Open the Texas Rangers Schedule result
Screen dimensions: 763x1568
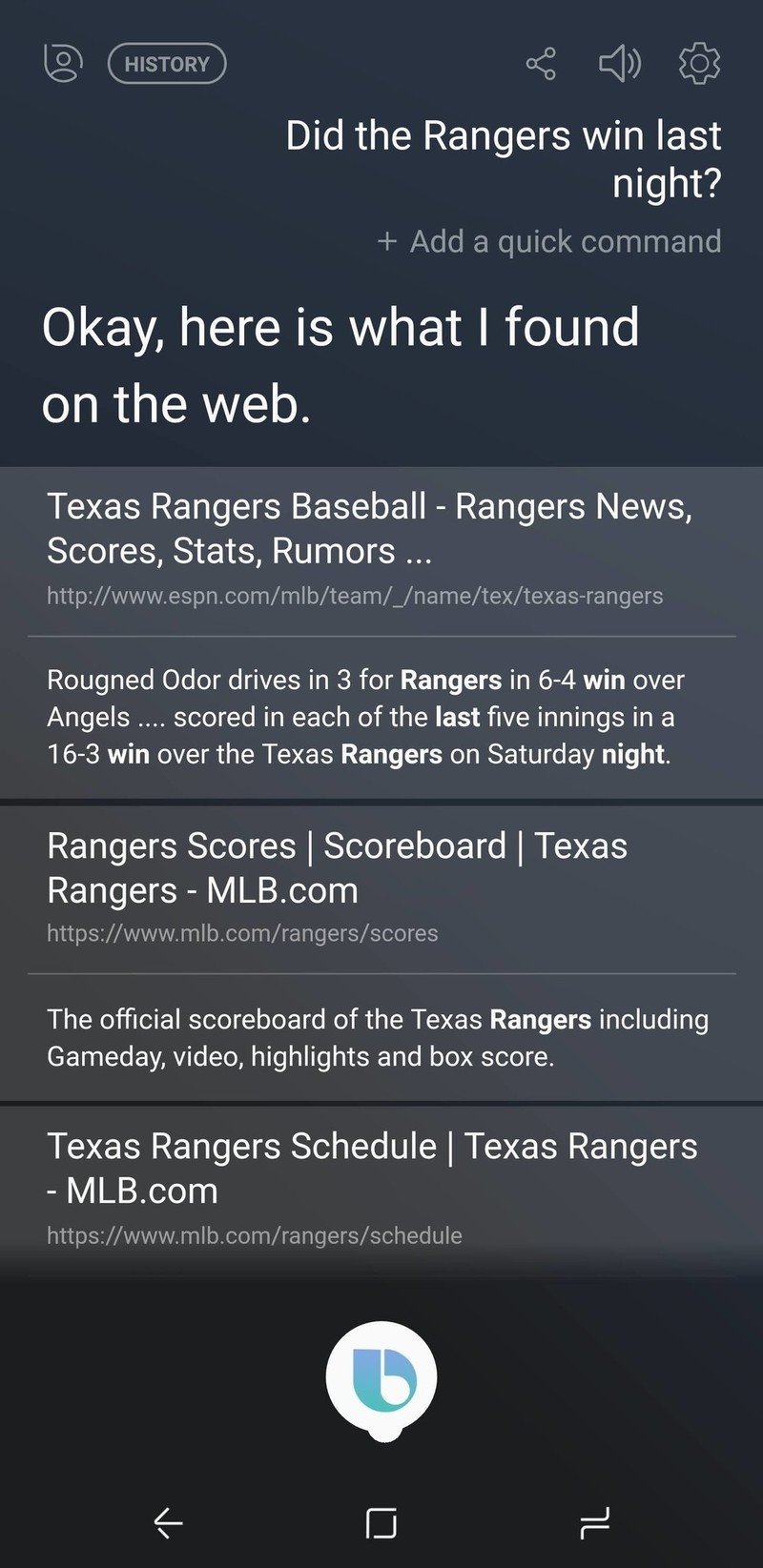(372, 1168)
